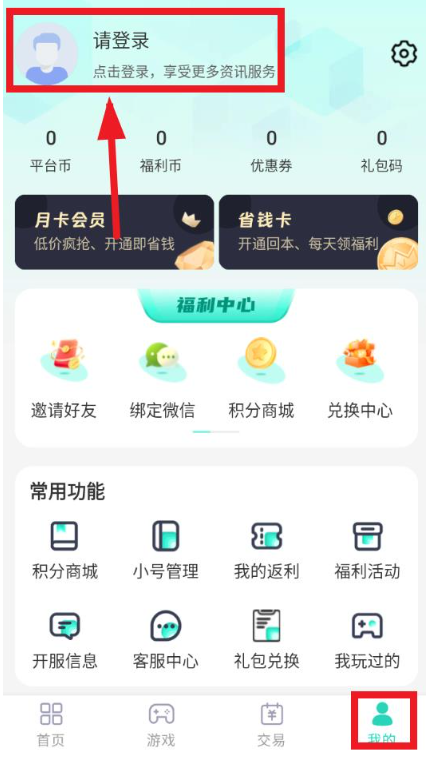Switch to the 交易 tab
Image resolution: width=426 pixels, height=760 pixels.
click(x=271, y=725)
